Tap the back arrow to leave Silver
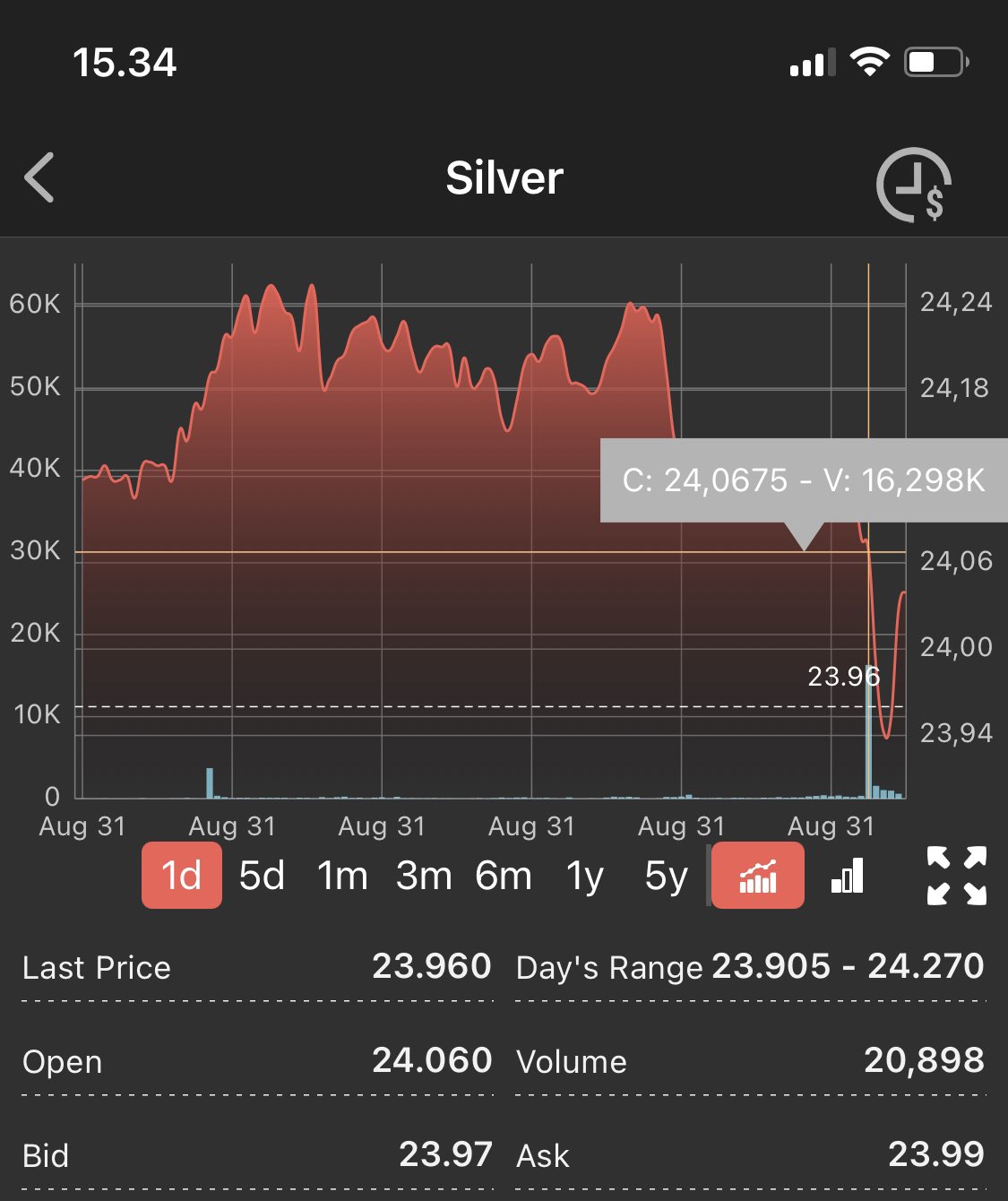 39,177
